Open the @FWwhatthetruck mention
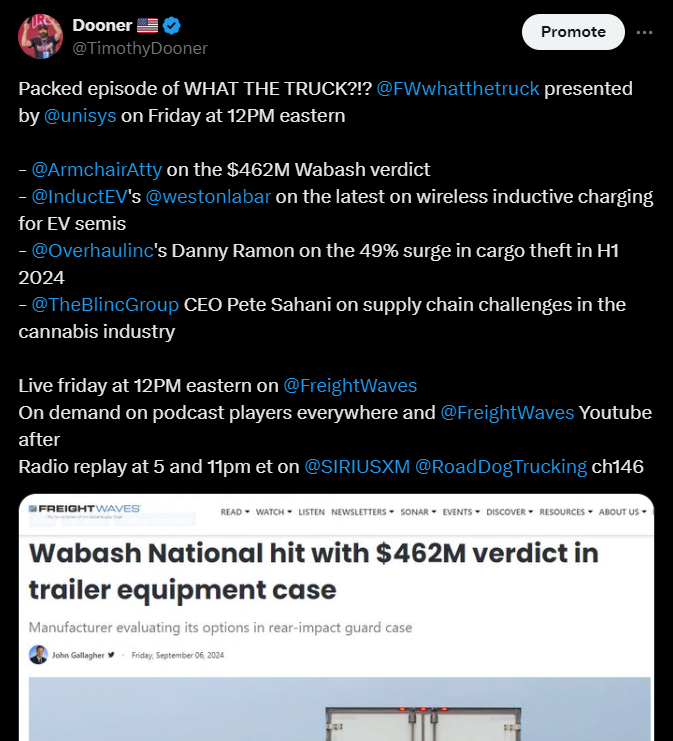The width and height of the screenshot is (673, 741). tap(458, 88)
